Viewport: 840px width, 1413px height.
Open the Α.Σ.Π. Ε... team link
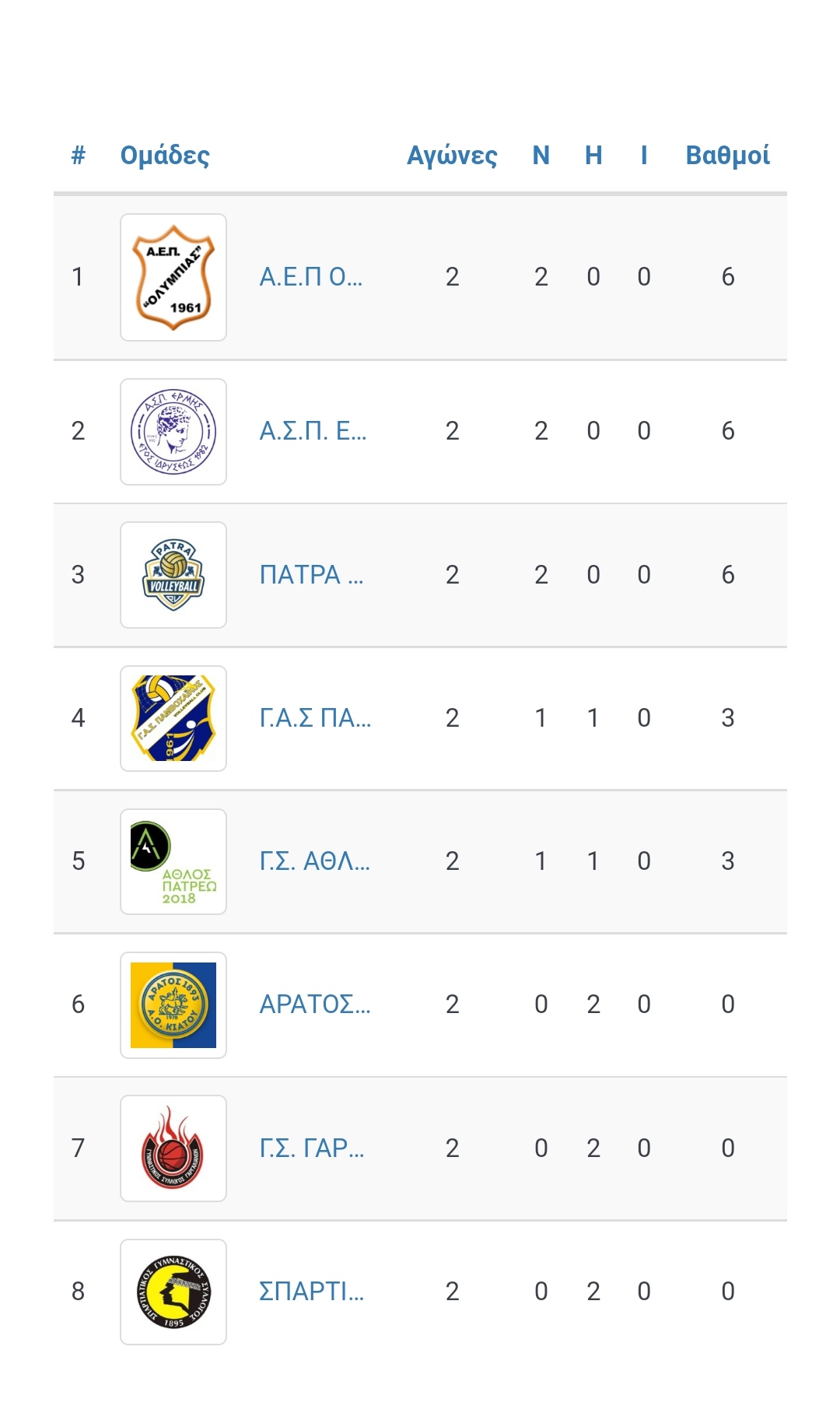click(x=313, y=431)
